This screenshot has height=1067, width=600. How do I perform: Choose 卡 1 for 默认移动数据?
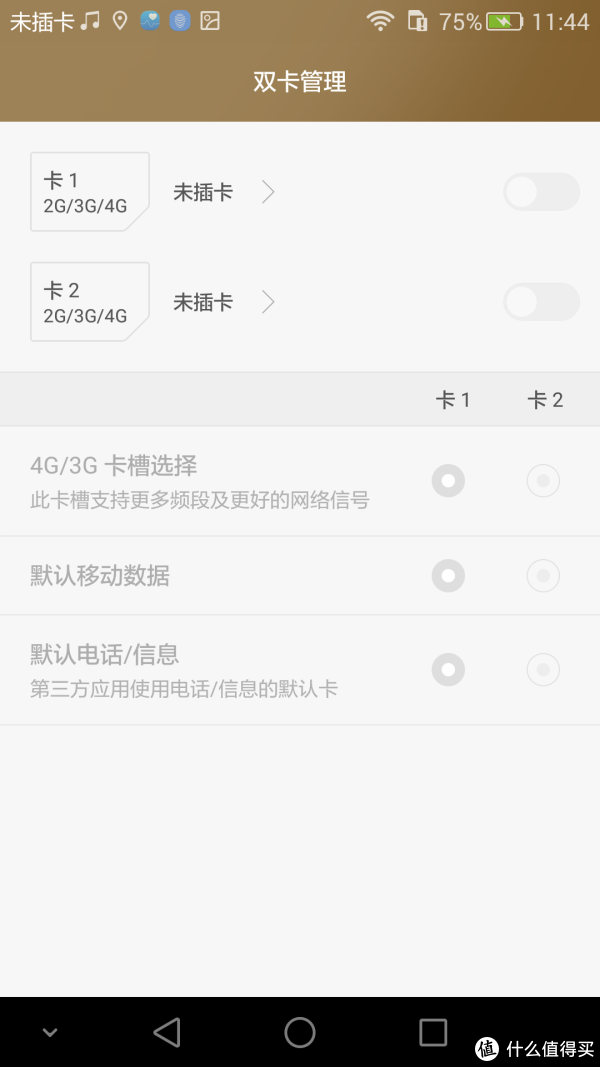pos(448,576)
